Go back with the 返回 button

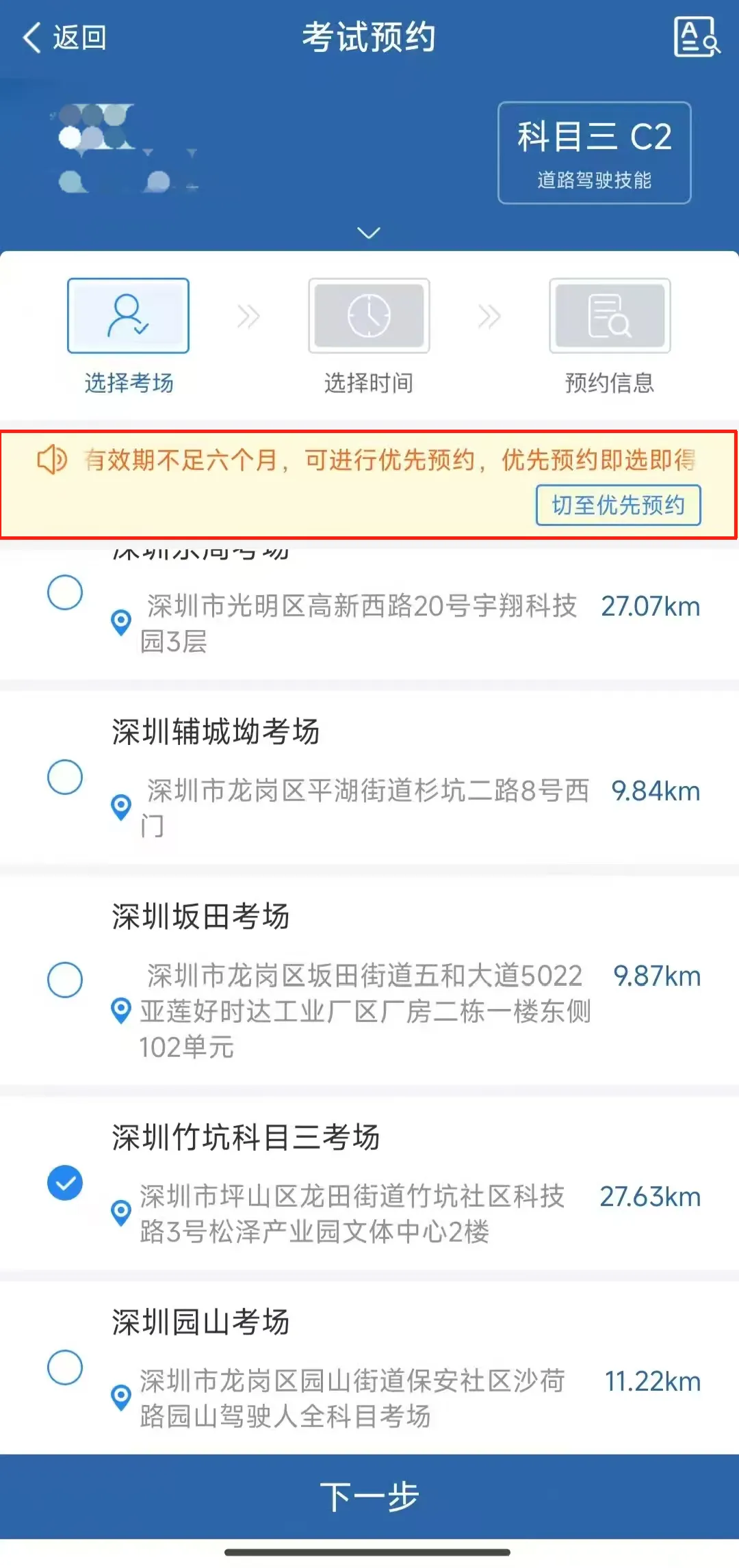(65, 38)
